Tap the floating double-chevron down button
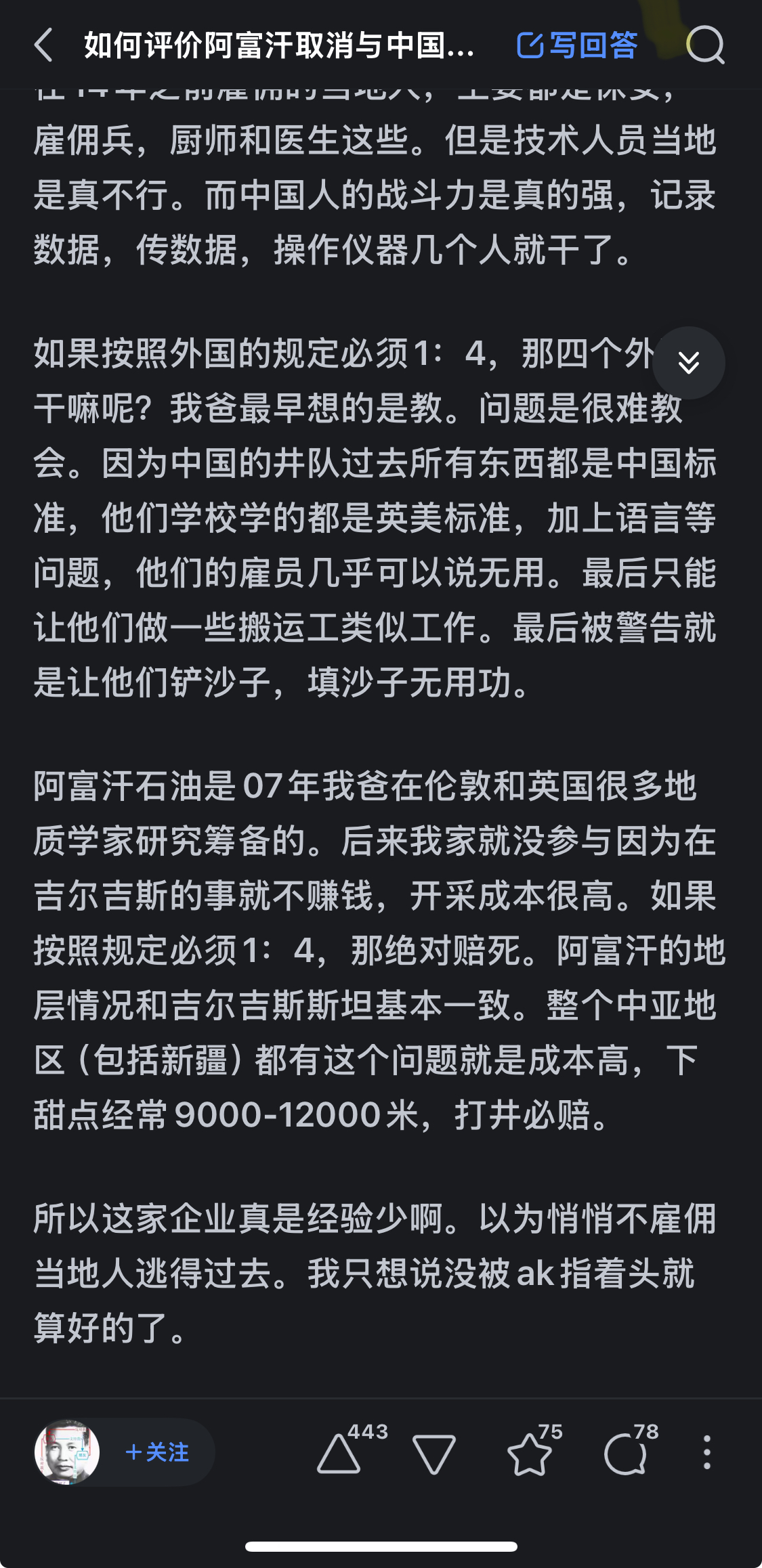762x1568 pixels. (689, 363)
